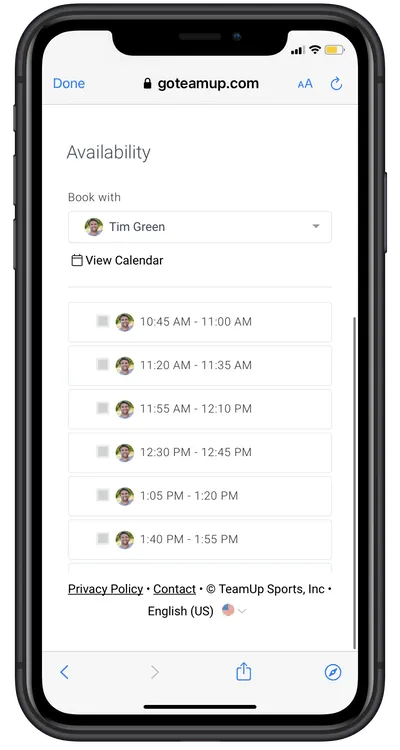Select the 10:45 AM - 11:00 AM slot
Screen dimensions: 400x750
(x=200, y=322)
